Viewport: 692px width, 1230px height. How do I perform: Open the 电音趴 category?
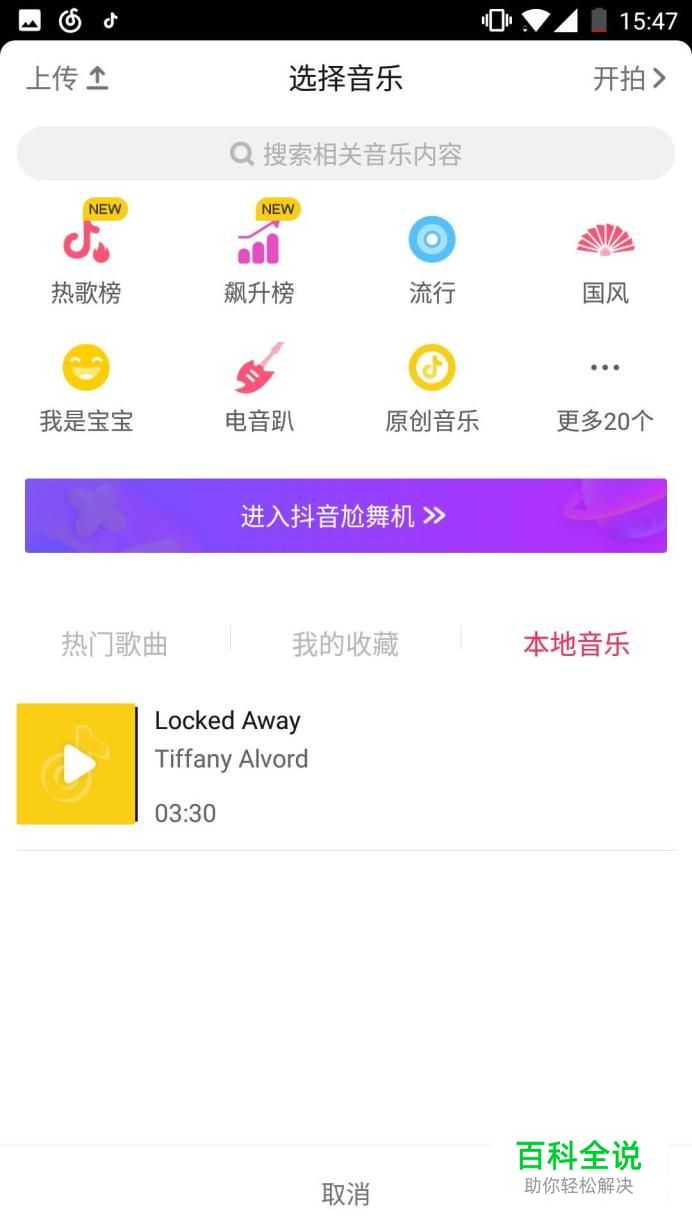point(259,388)
